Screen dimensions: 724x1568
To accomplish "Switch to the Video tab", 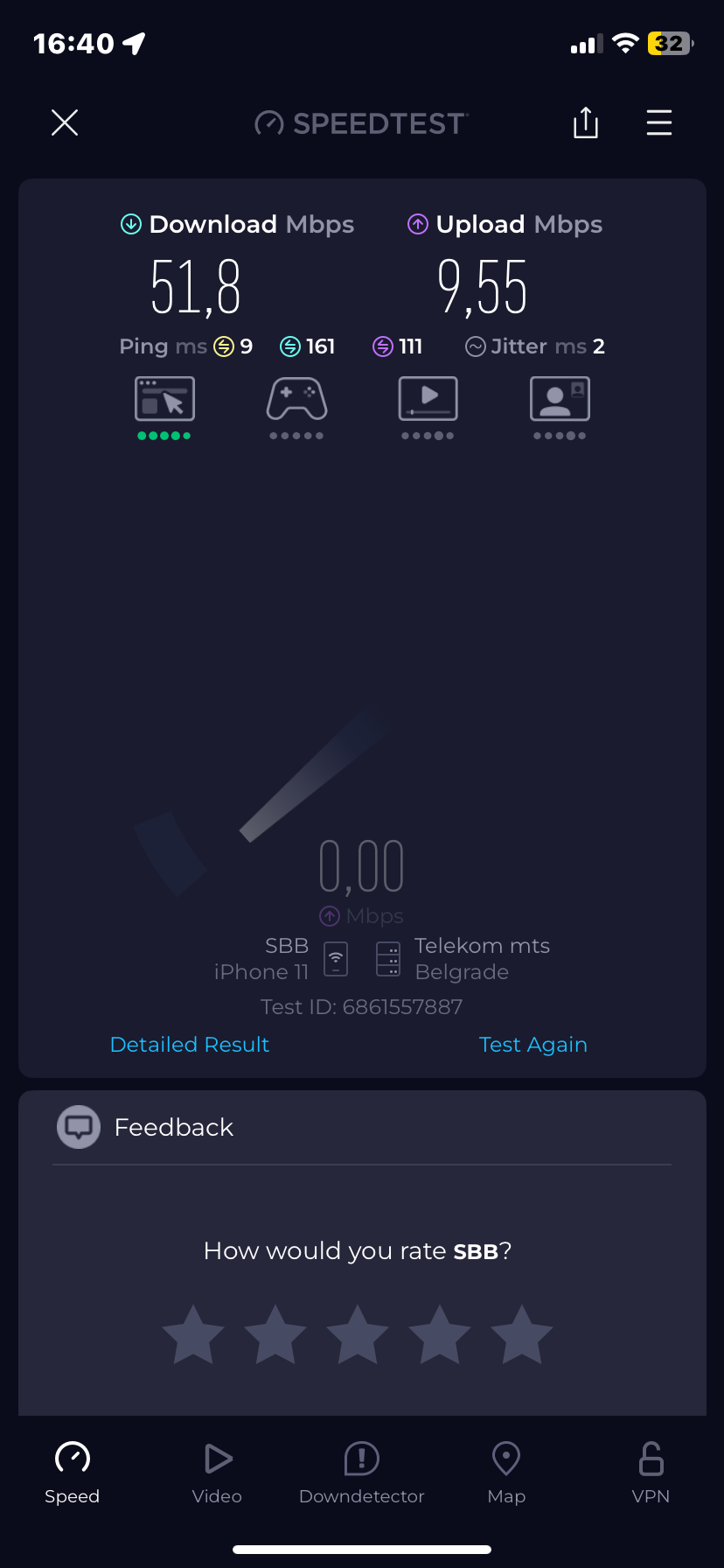I will tap(217, 1473).
